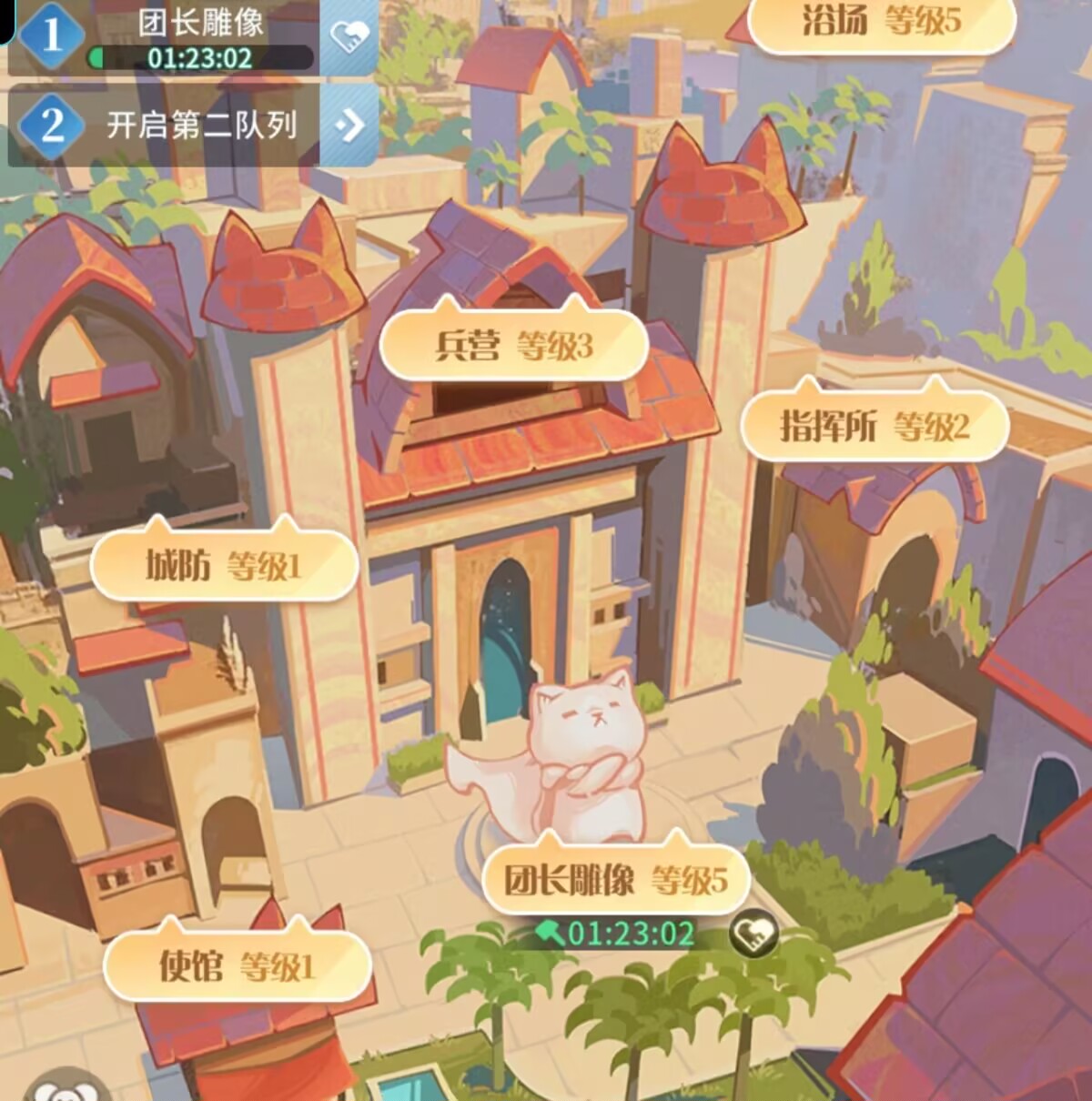Select the 兵营 等级3 label

(513, 346)
